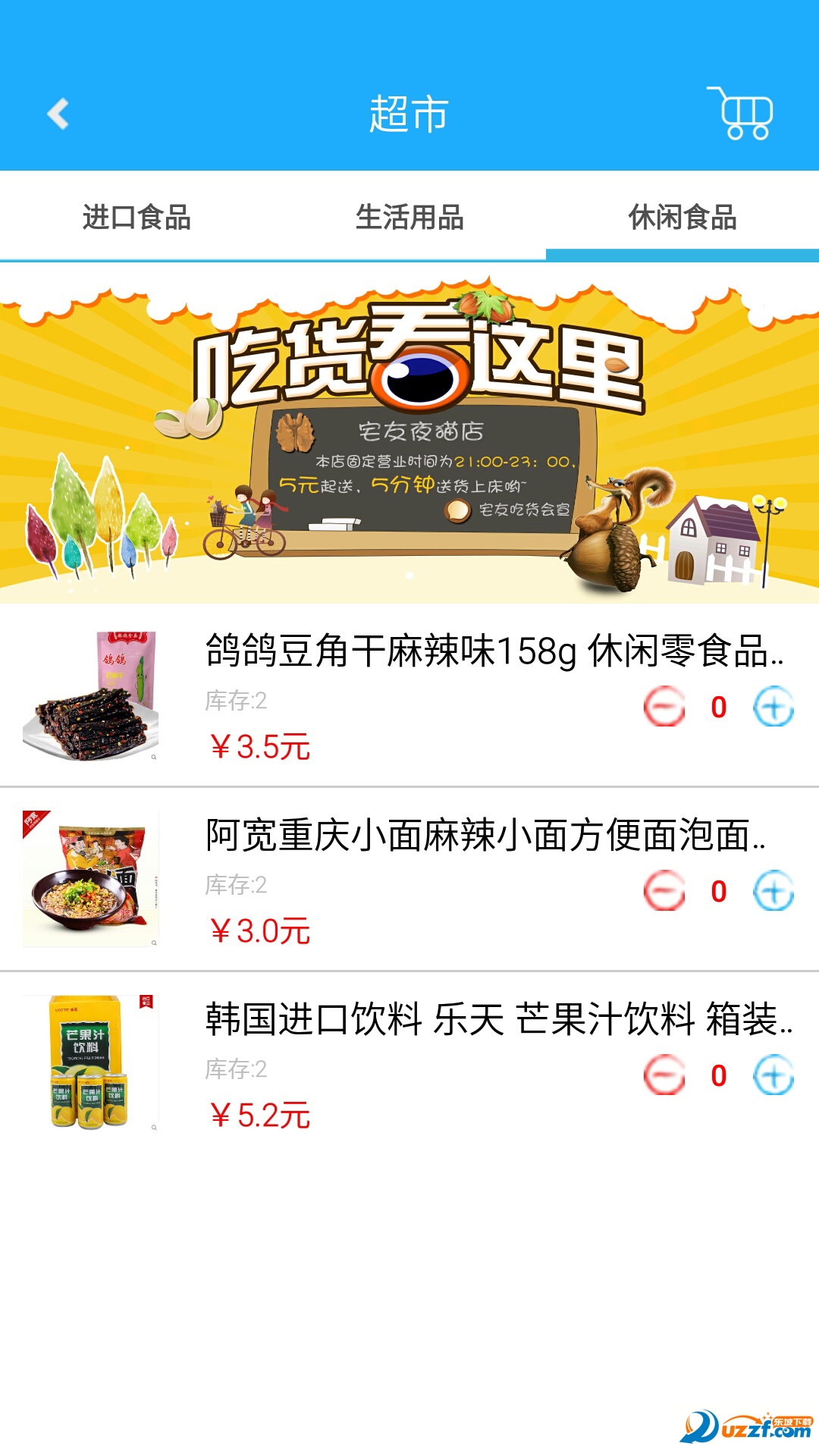The width and height of the screenshot is (819, 1456).
Task: Click the magnifier on the 芒果汁饮料 thumbnail
Action: pyautogui.click(x=154, y=1125)
